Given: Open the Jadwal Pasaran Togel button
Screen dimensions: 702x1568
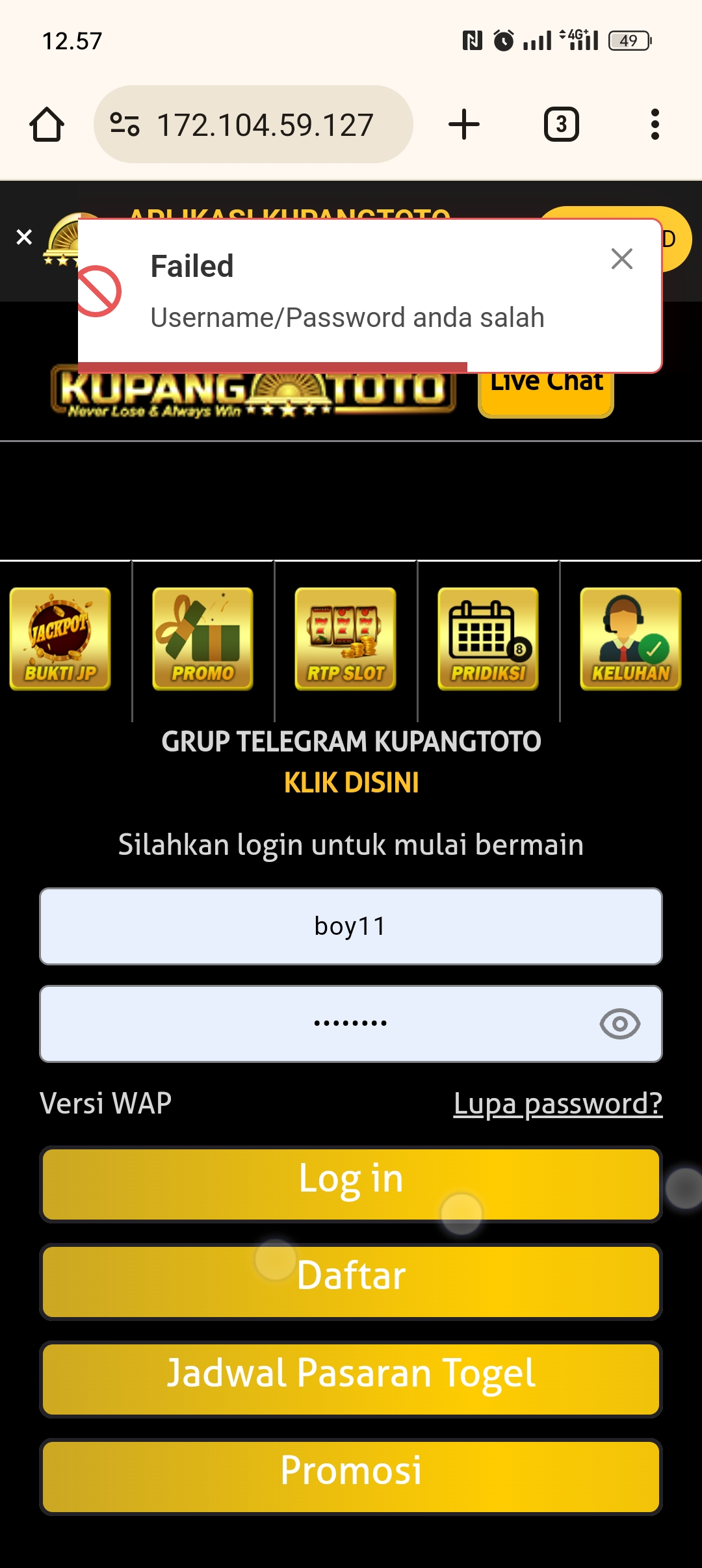Looking at the screenshot, I should [x=351, y=1379].
